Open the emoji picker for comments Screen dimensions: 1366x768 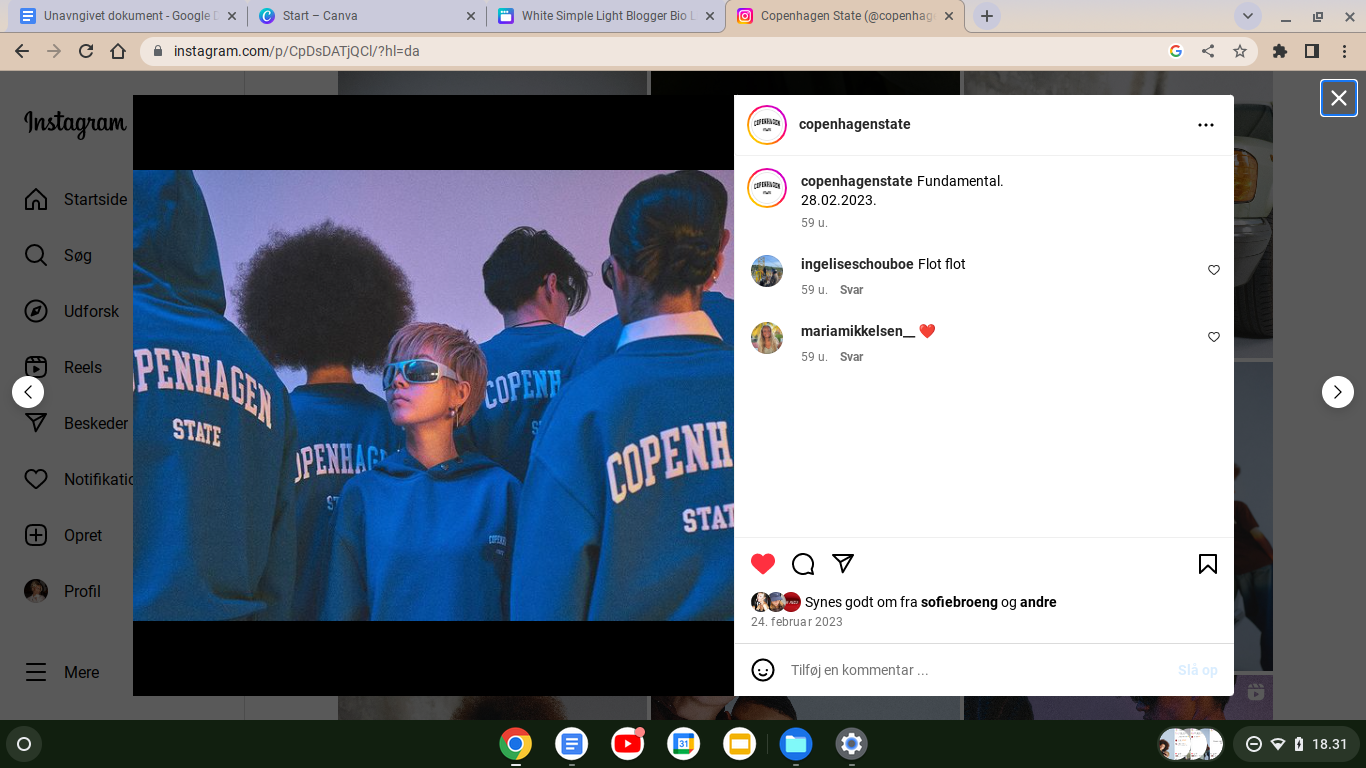763,670
